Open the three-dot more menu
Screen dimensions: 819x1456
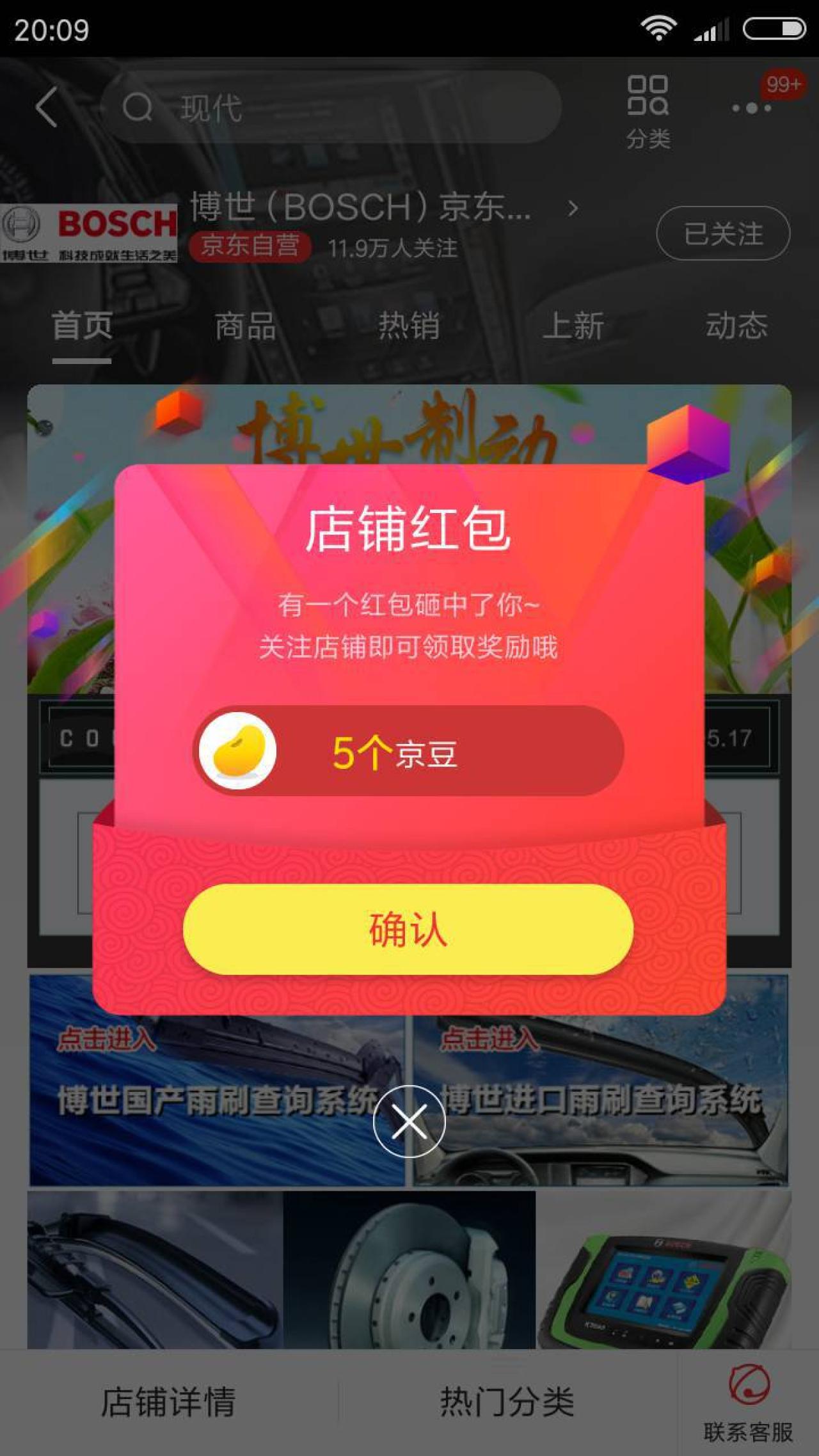(752, 108)
